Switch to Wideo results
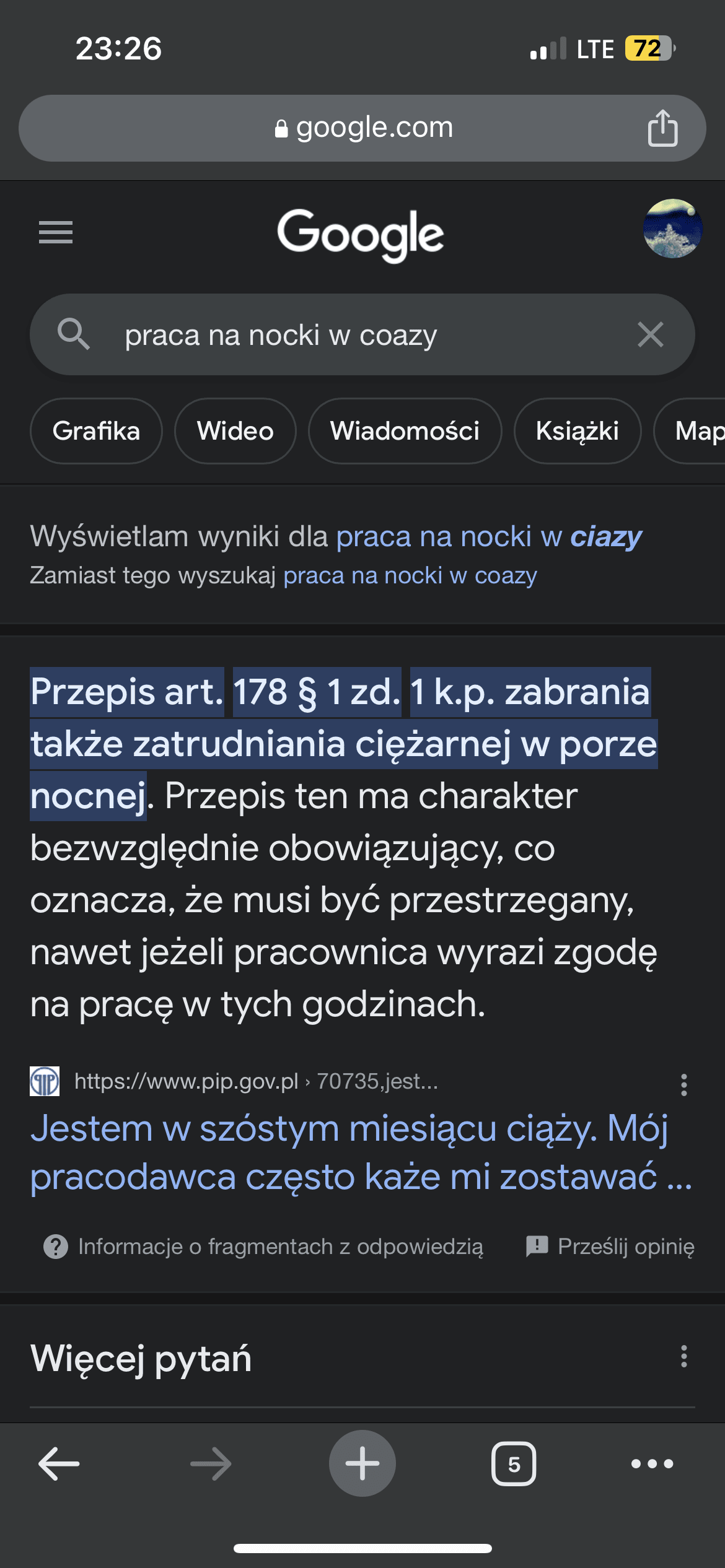This screenshot has width=725, height=1568. (x=235, y=431)
